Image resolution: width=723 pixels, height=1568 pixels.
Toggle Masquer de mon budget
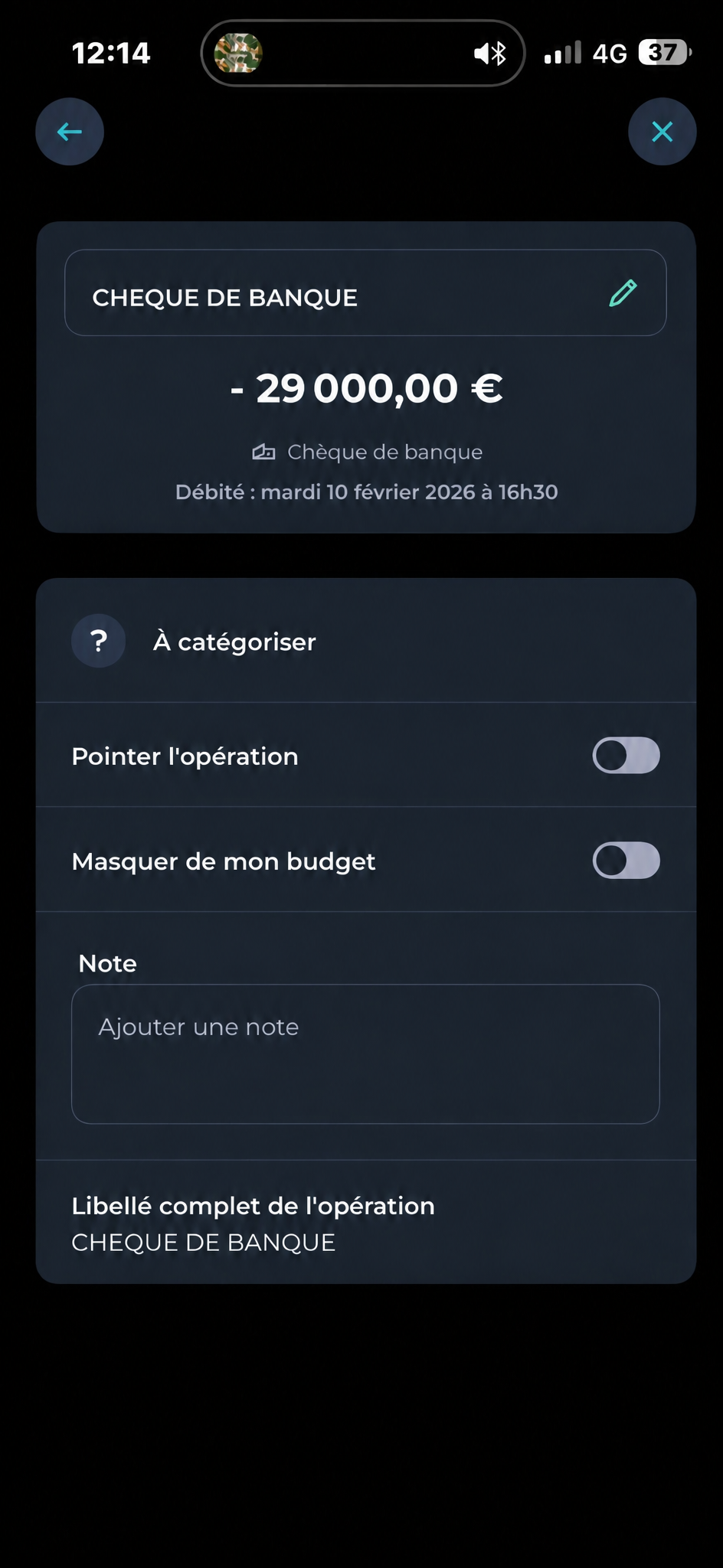tap(626, 861)
